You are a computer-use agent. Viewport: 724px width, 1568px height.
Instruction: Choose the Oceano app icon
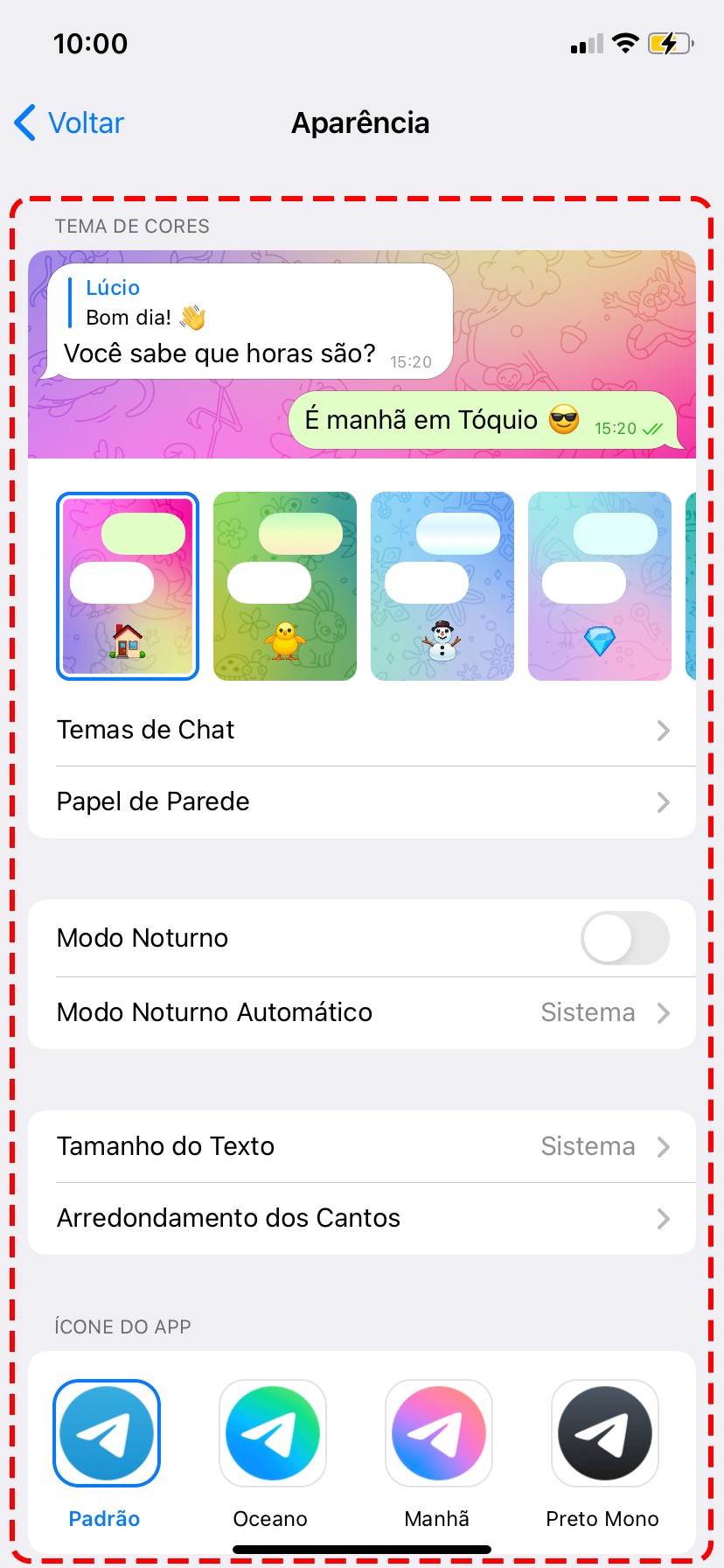273,1433
